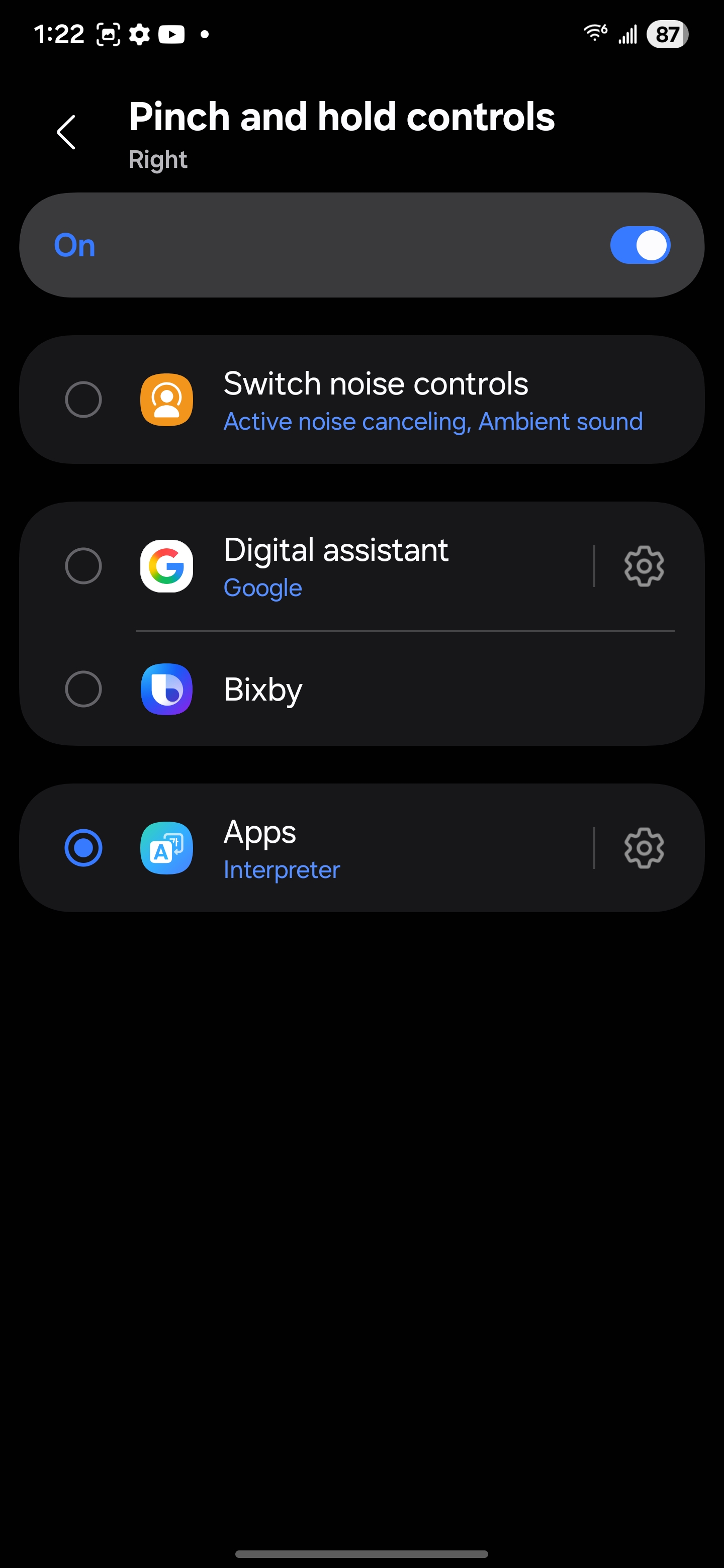
Task: Select Digital assistant as the pinch action
Action: point(84,567)
